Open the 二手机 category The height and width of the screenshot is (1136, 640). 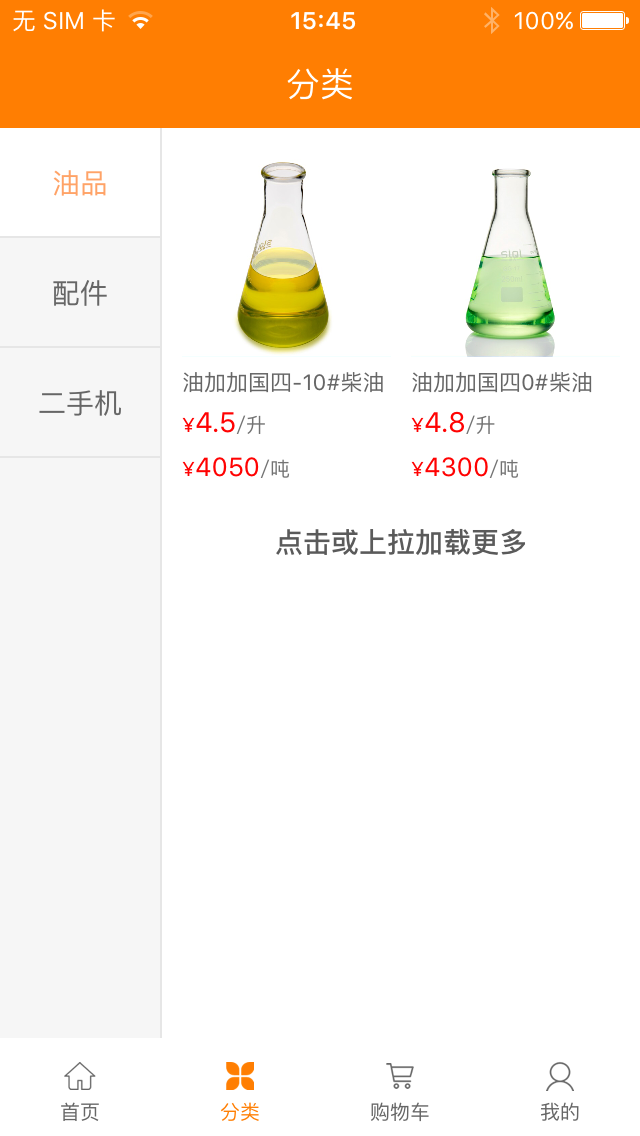(80, 403)
